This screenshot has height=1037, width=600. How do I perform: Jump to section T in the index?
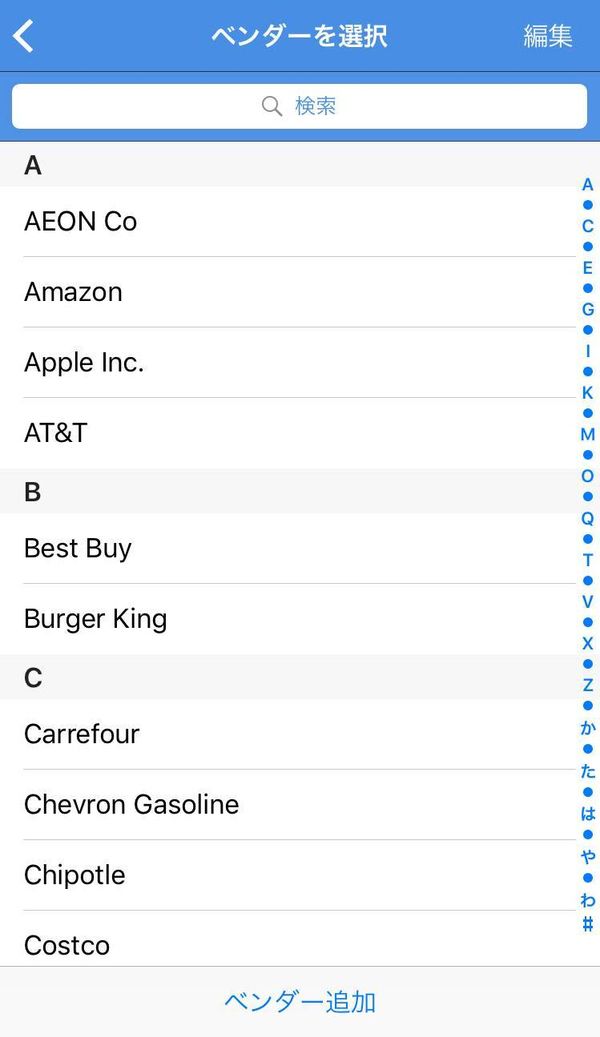point(587,560)
